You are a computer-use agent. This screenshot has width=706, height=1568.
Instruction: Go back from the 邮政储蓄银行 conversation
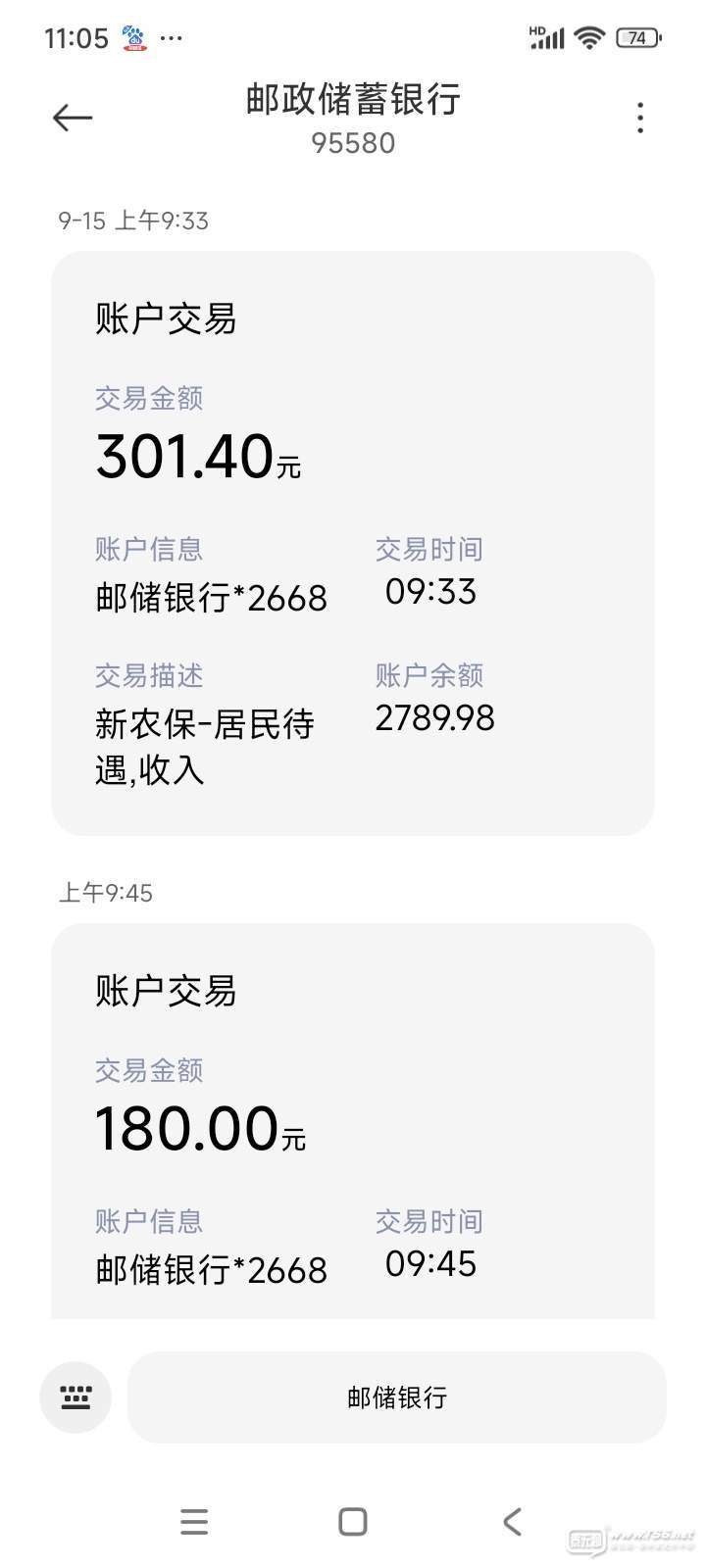point(73,119)
